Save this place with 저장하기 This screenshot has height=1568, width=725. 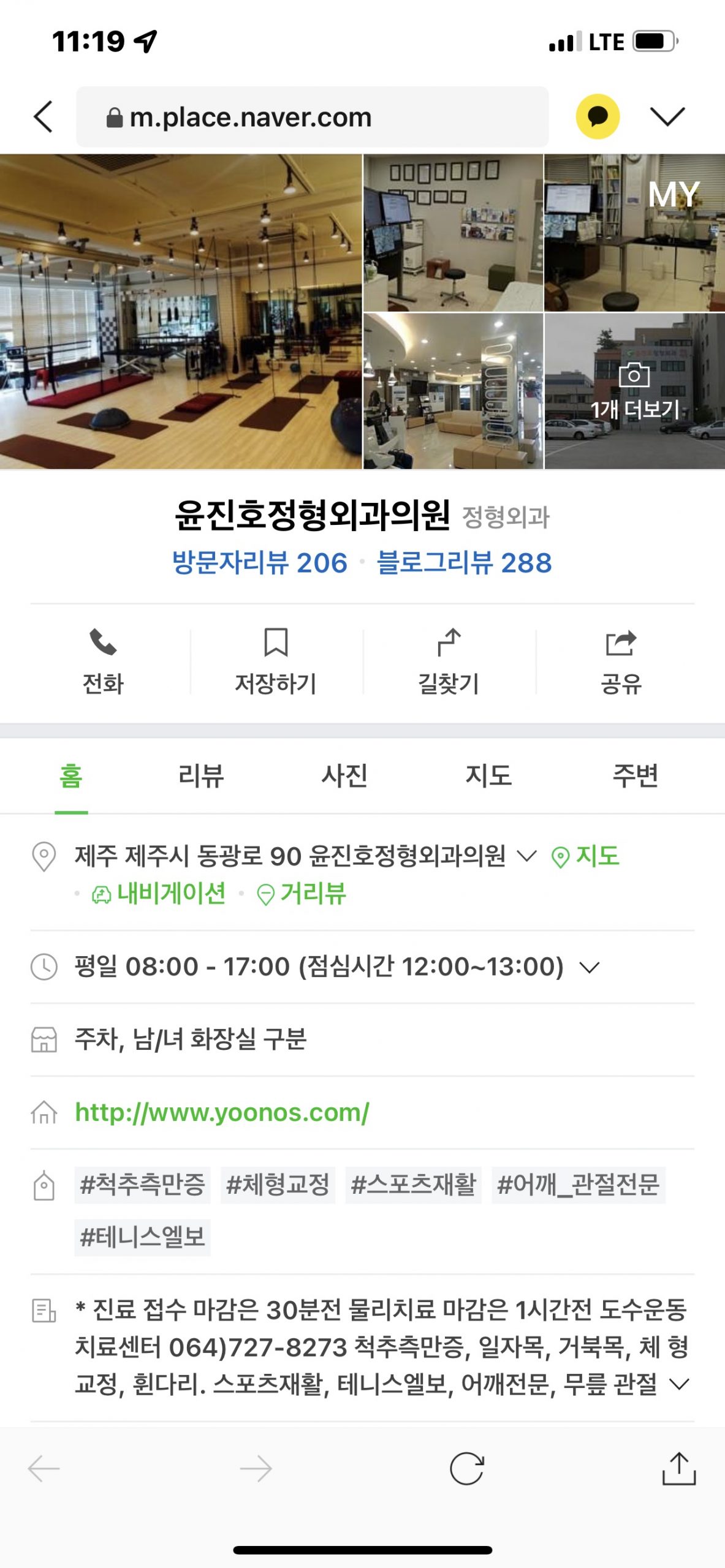(x=276, y=661)
